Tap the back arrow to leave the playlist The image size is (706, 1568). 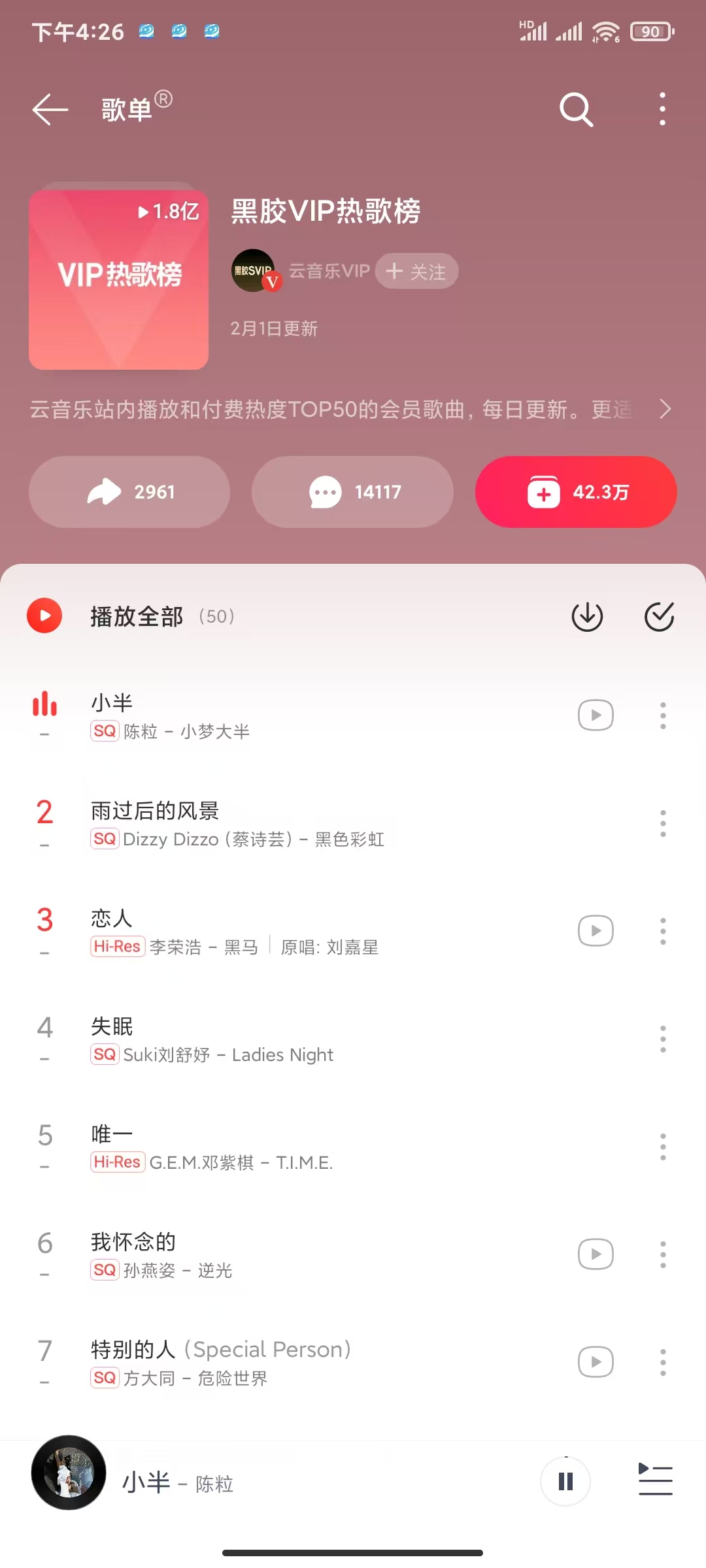[49, 108]
